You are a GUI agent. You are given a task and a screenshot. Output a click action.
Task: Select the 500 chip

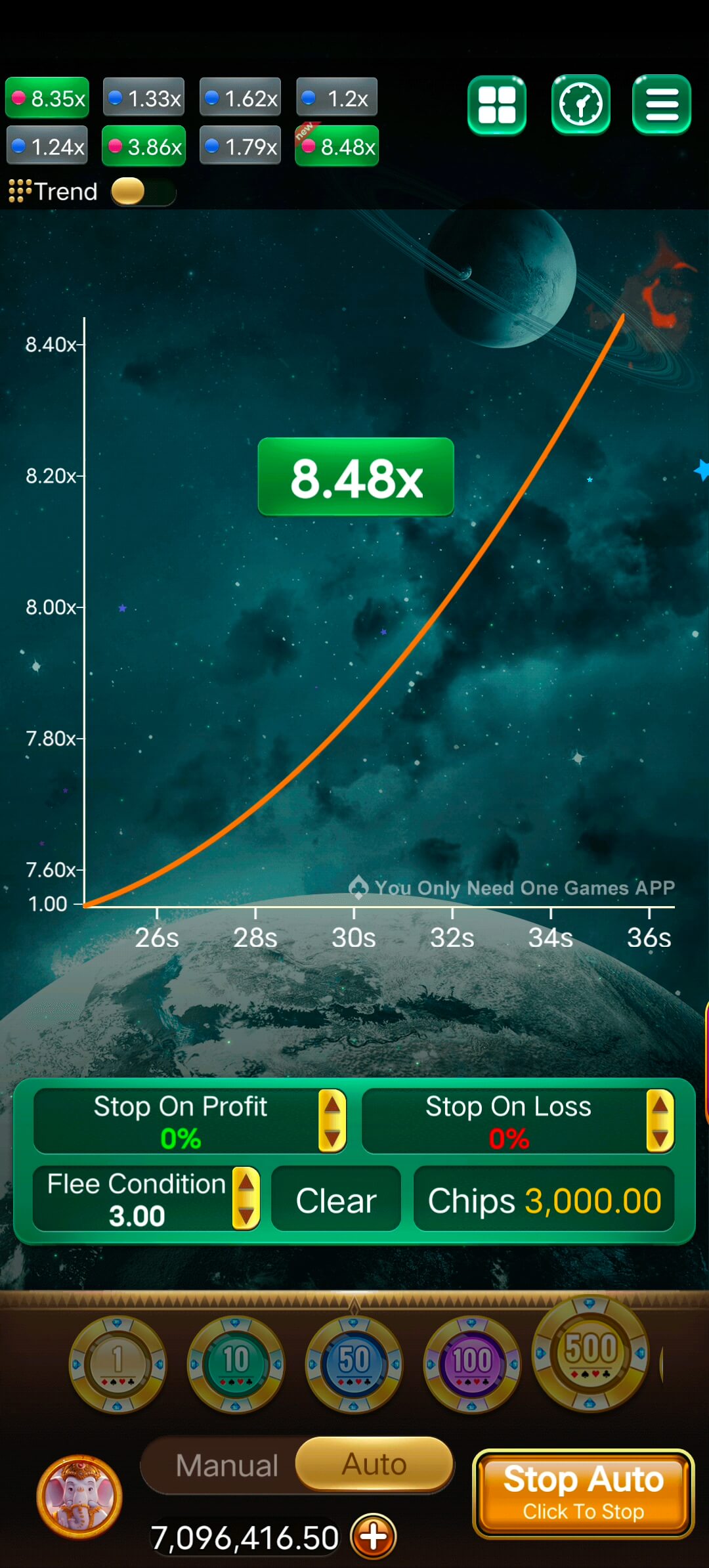tap(590, 1353)
